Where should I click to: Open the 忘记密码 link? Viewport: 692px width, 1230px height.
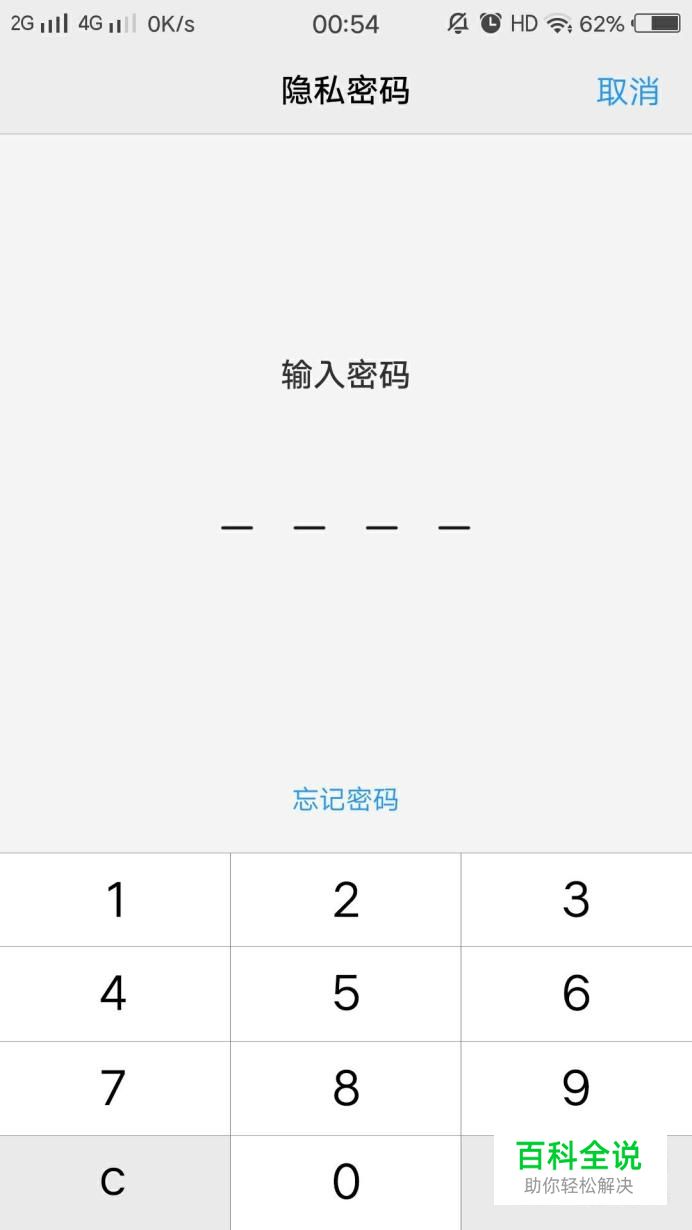click(345, 799)
